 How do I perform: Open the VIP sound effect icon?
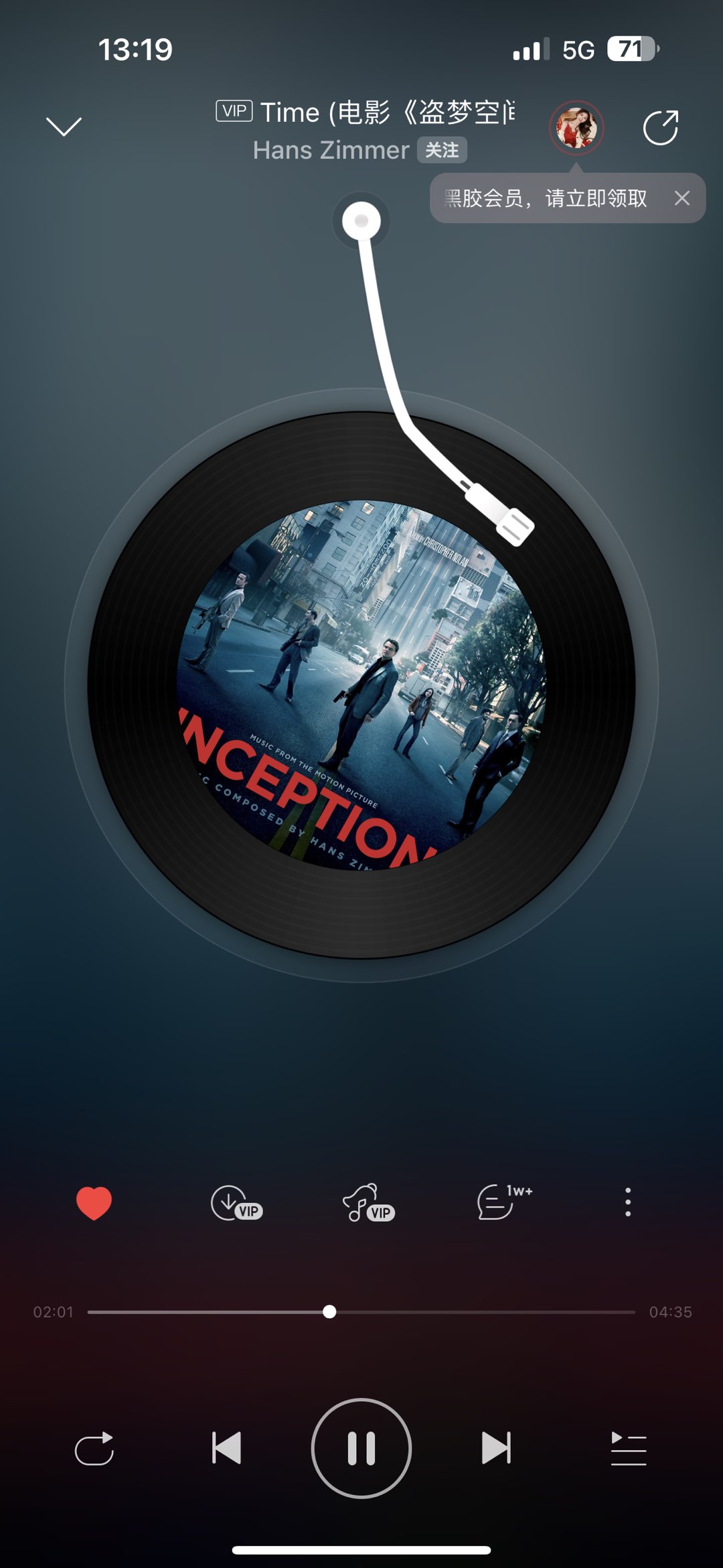367,1203
